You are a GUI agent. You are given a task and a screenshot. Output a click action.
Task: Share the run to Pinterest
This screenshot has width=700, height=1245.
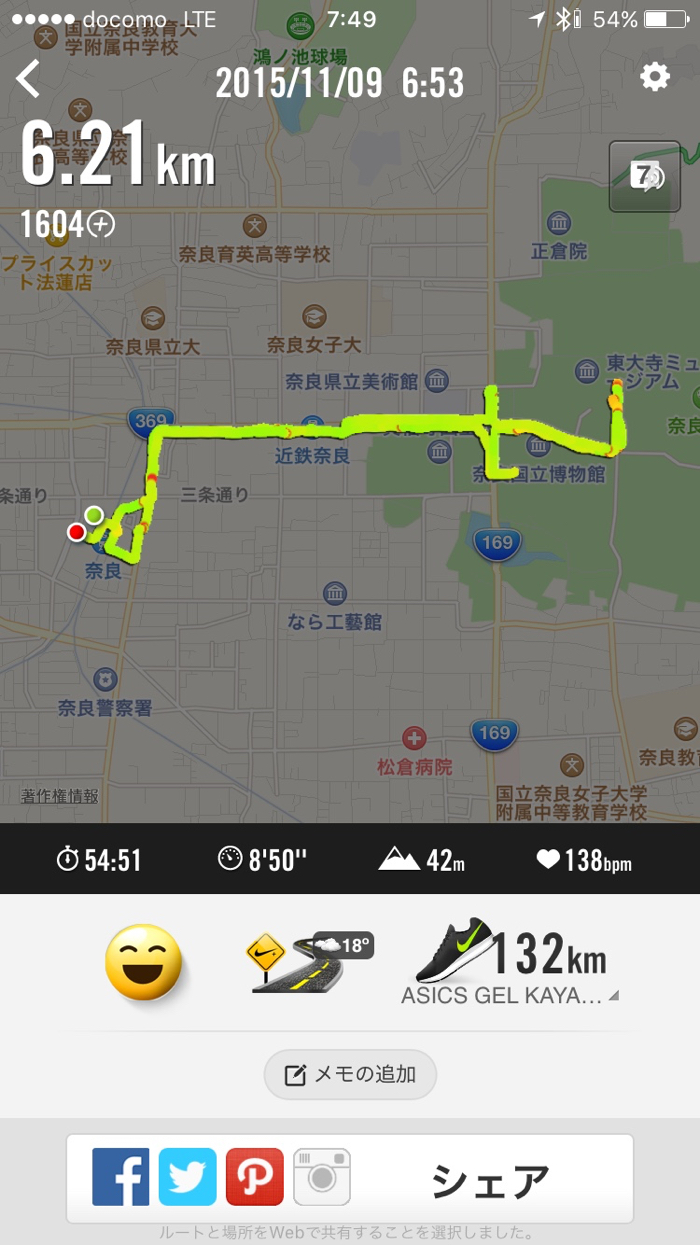click(x=254, y=1177)
